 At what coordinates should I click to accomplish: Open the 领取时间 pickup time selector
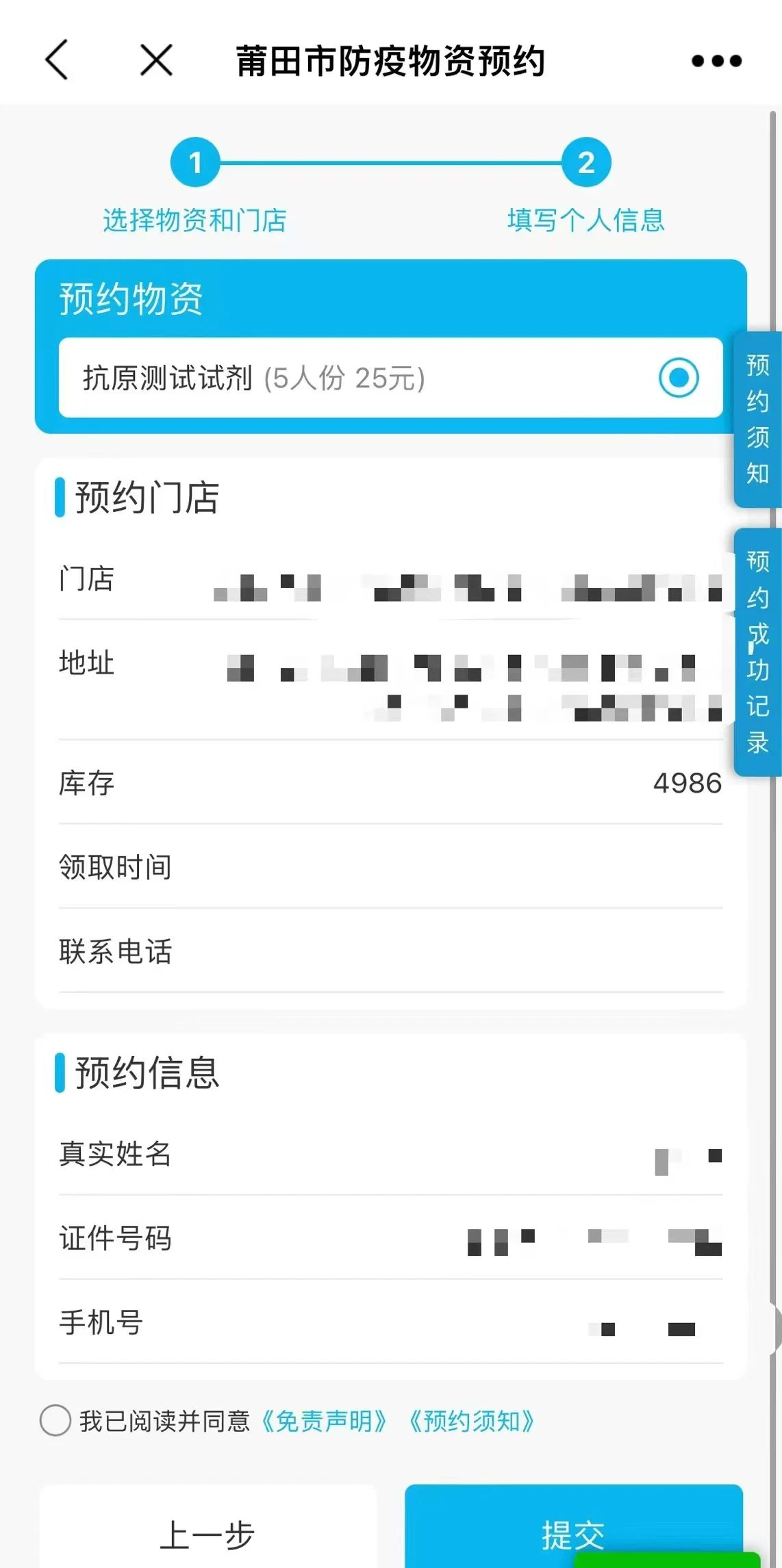[x=390, y=867]
